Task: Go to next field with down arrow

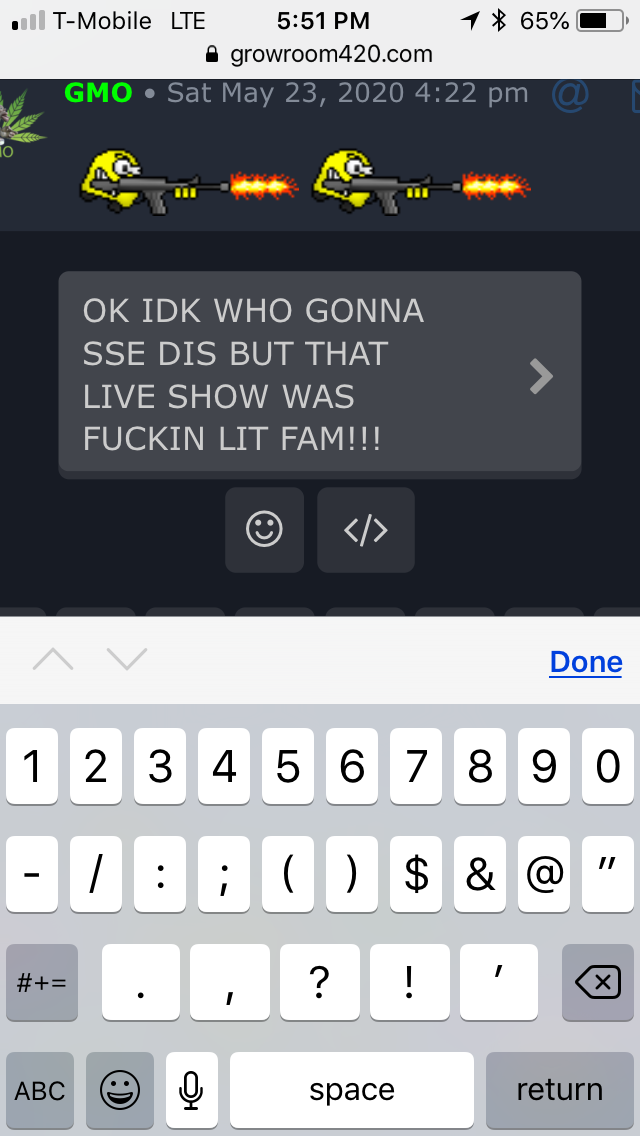Action: [x=126, y=660]
